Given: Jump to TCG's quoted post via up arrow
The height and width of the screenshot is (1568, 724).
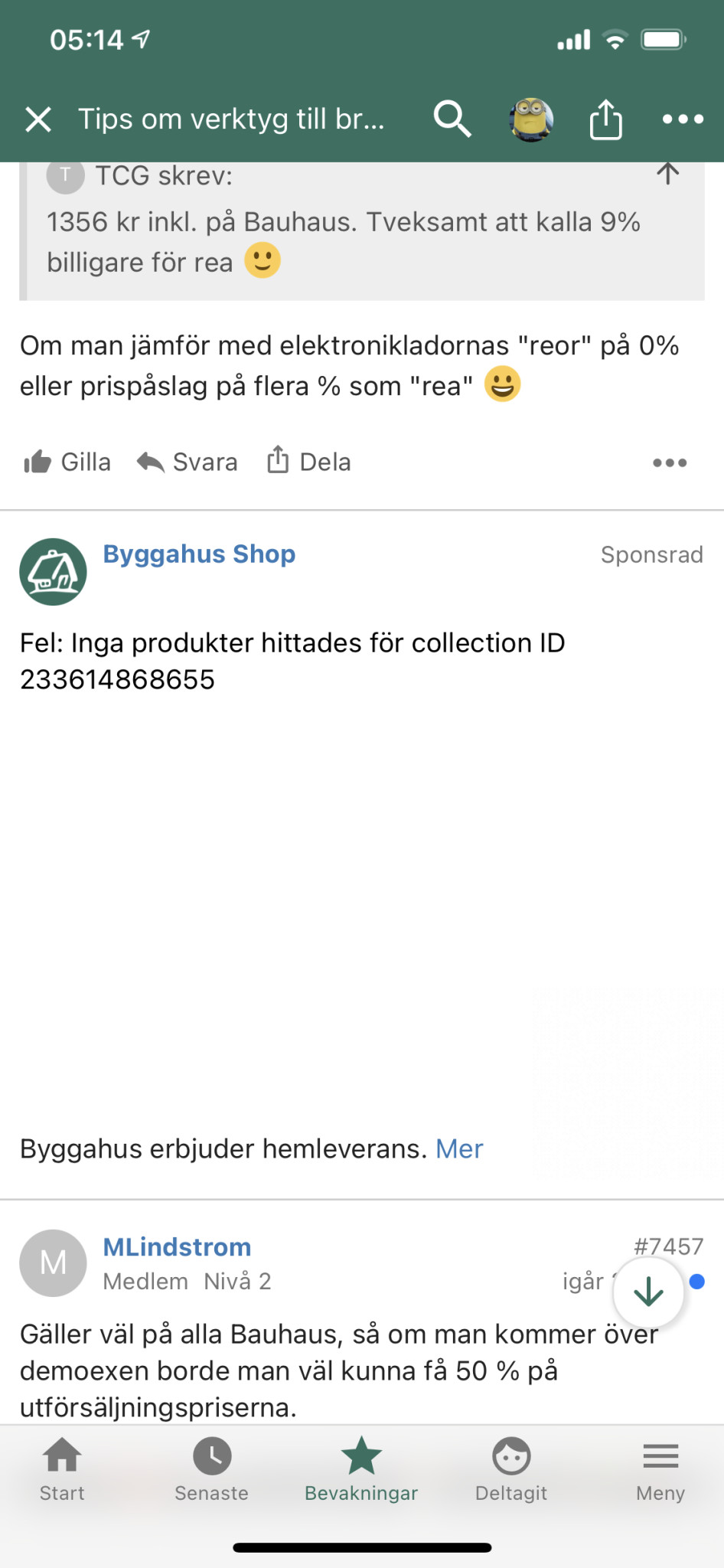Looking at the screenshot, I should point(667,174).
